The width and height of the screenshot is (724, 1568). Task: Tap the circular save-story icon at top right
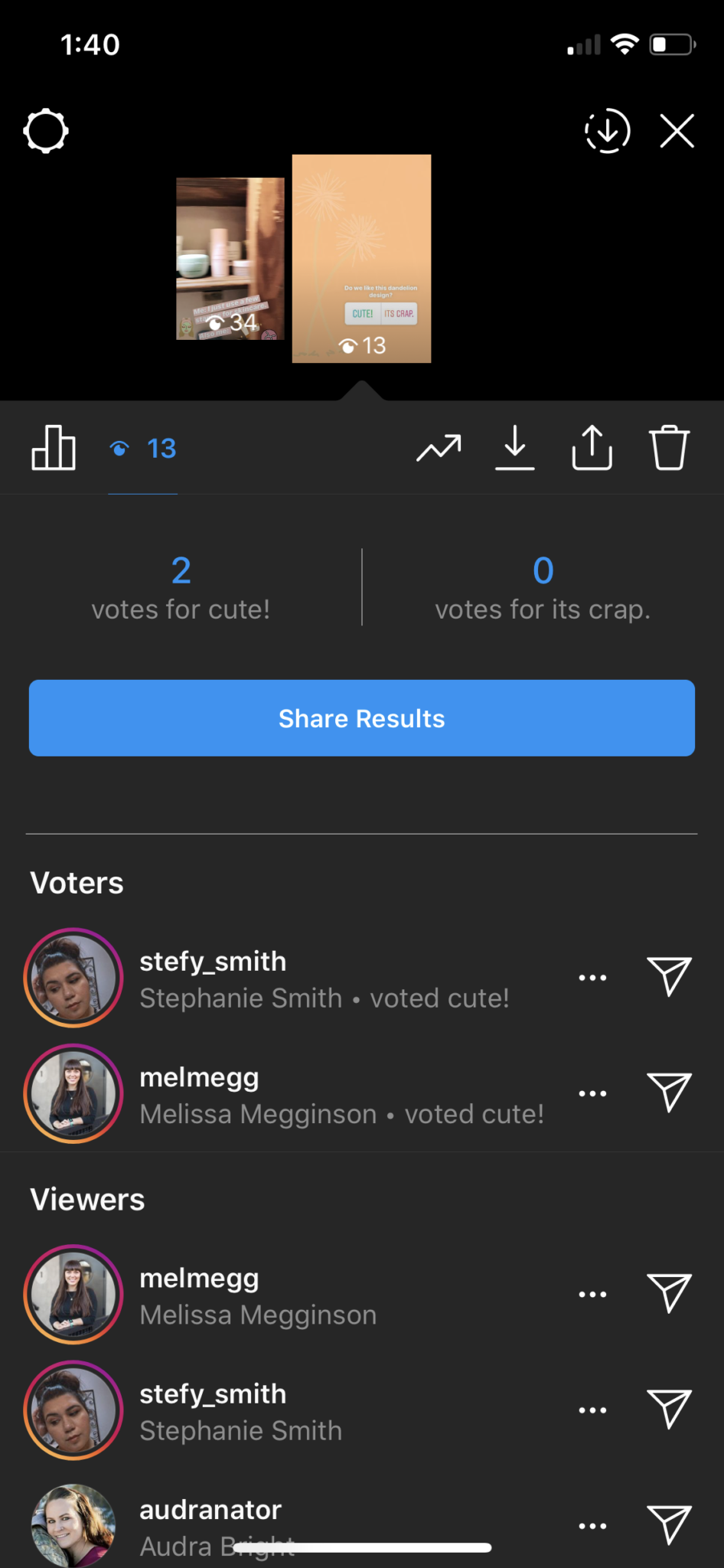pyautogui.click(x=607, y=130)
